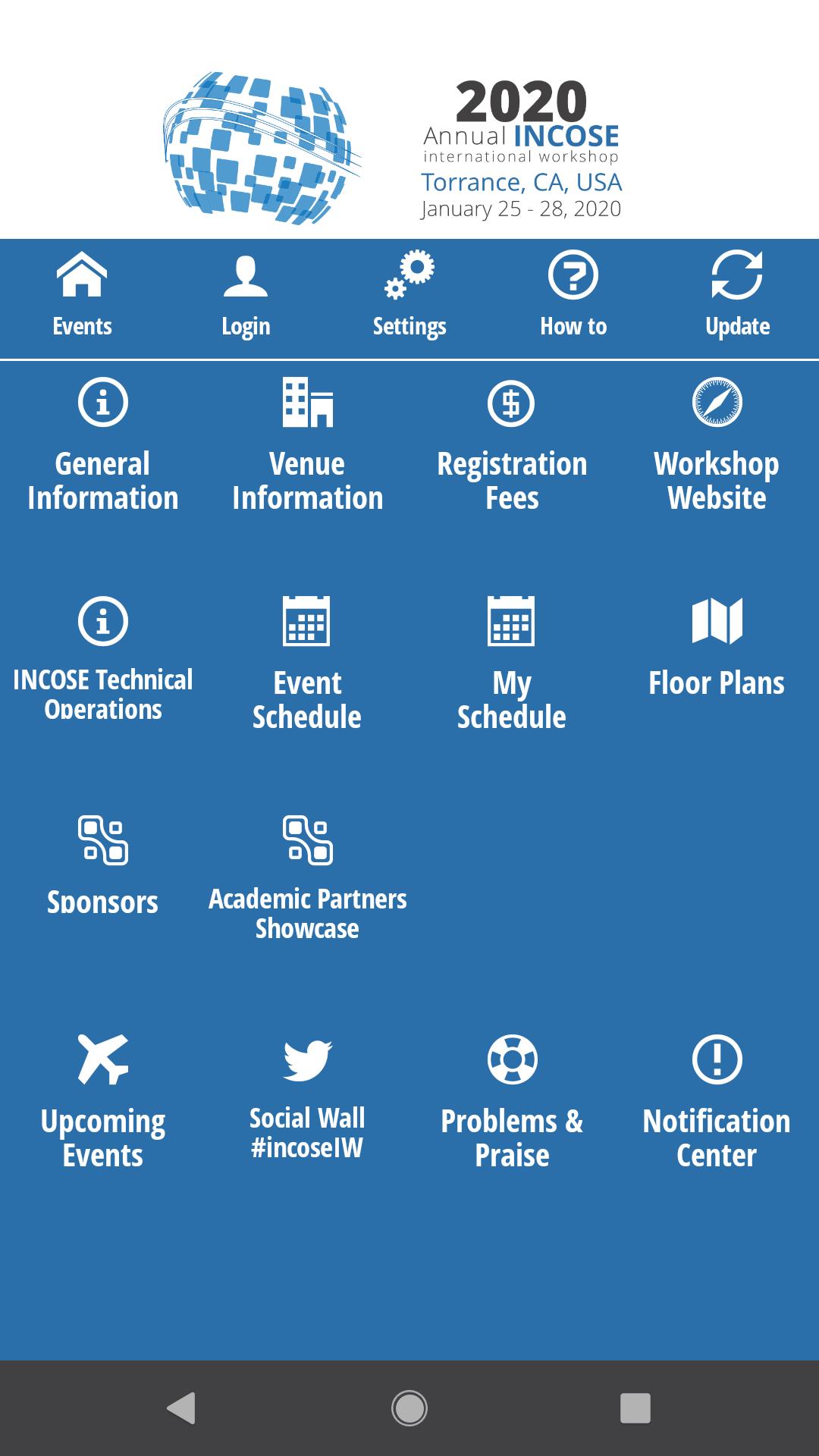
Task: Open the How to guide
Action: tap(574, 296)
